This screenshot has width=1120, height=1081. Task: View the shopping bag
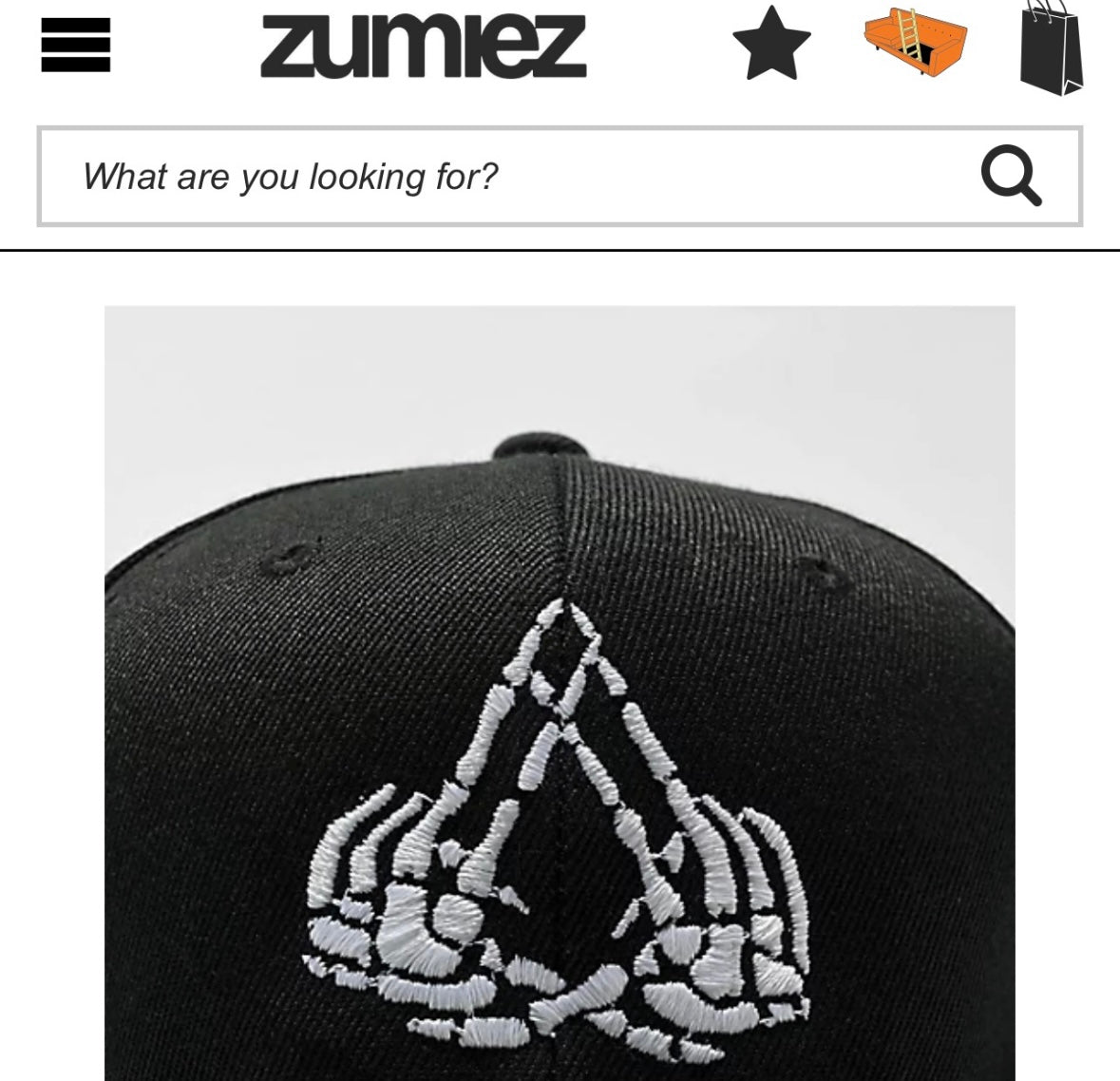click(1051, 46)
